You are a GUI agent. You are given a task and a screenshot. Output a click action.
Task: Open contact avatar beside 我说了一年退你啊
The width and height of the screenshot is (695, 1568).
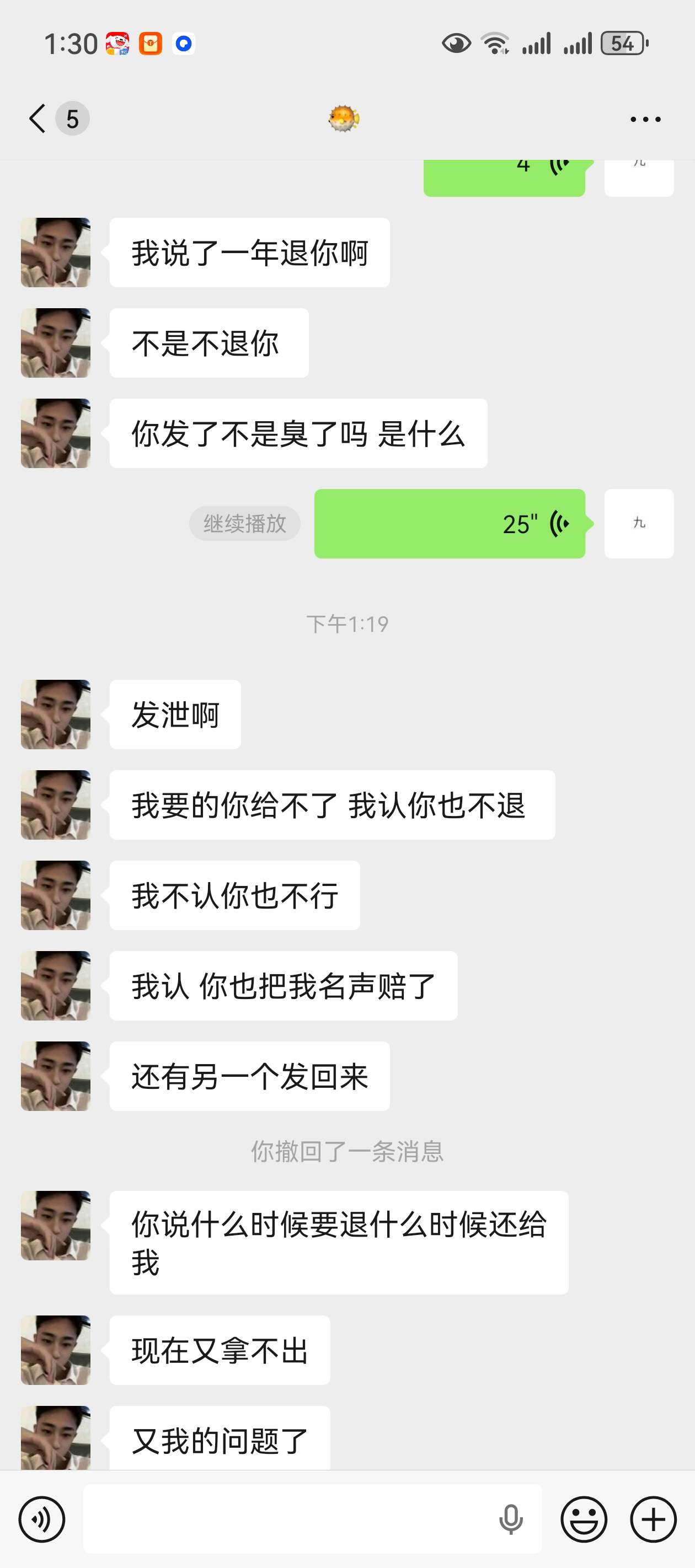tap(55, 253)
